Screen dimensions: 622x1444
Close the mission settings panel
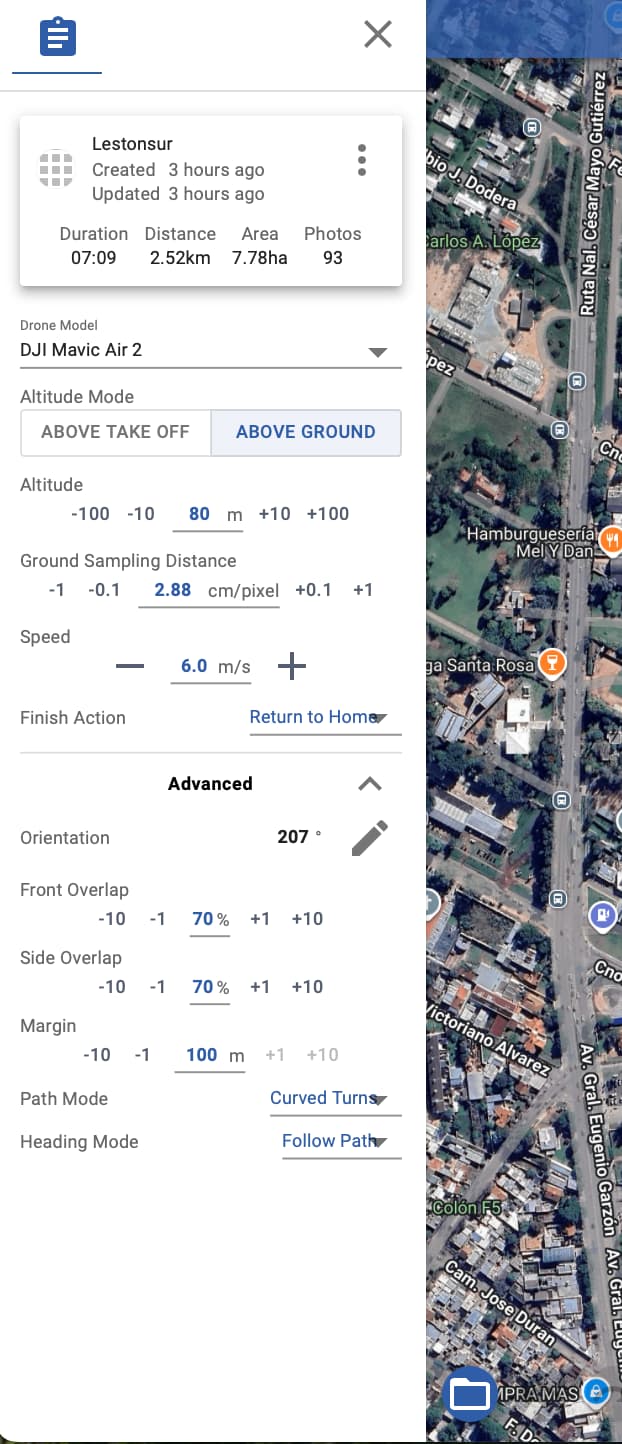pyautogui.click(x=378, y=35)
